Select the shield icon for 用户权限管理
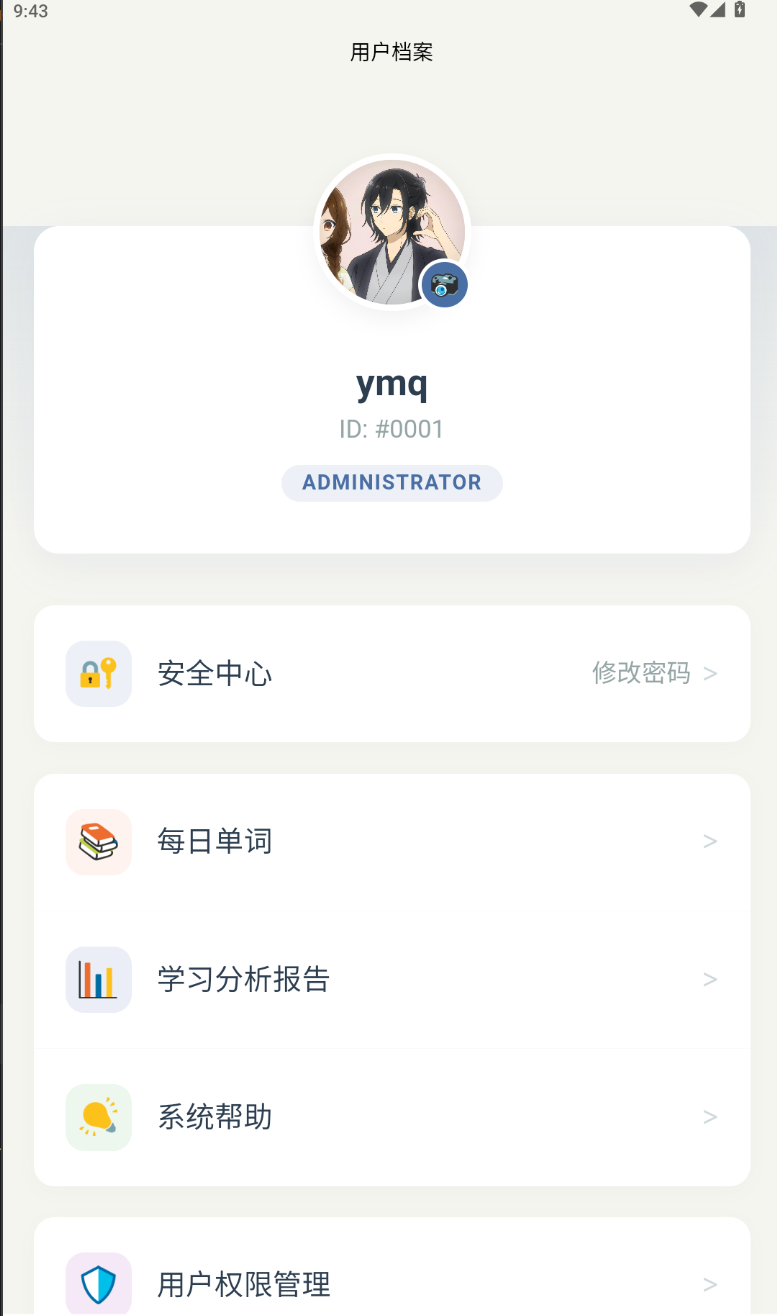Screen dimensions: 777x1316 point(98,1283)
